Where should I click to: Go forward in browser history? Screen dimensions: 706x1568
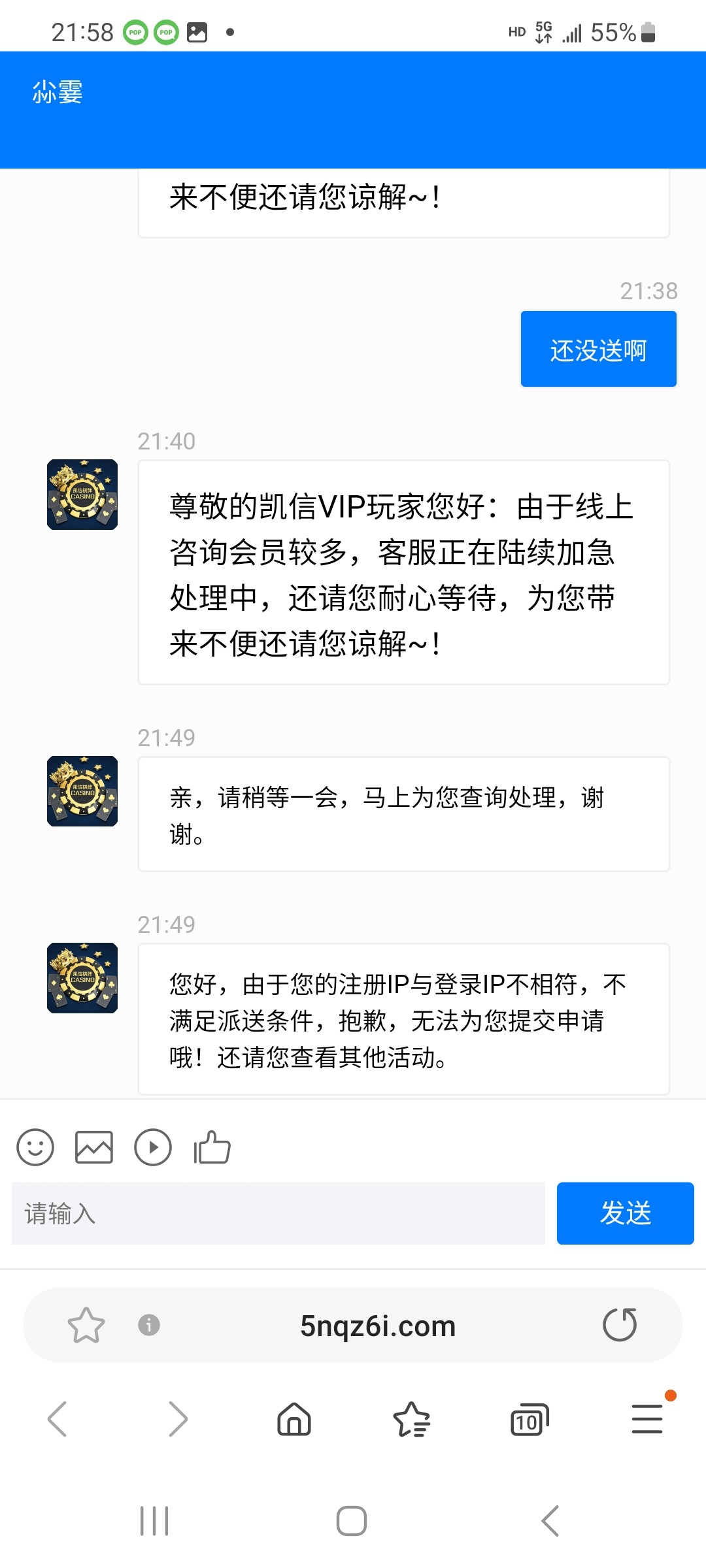click(178, 1419)
